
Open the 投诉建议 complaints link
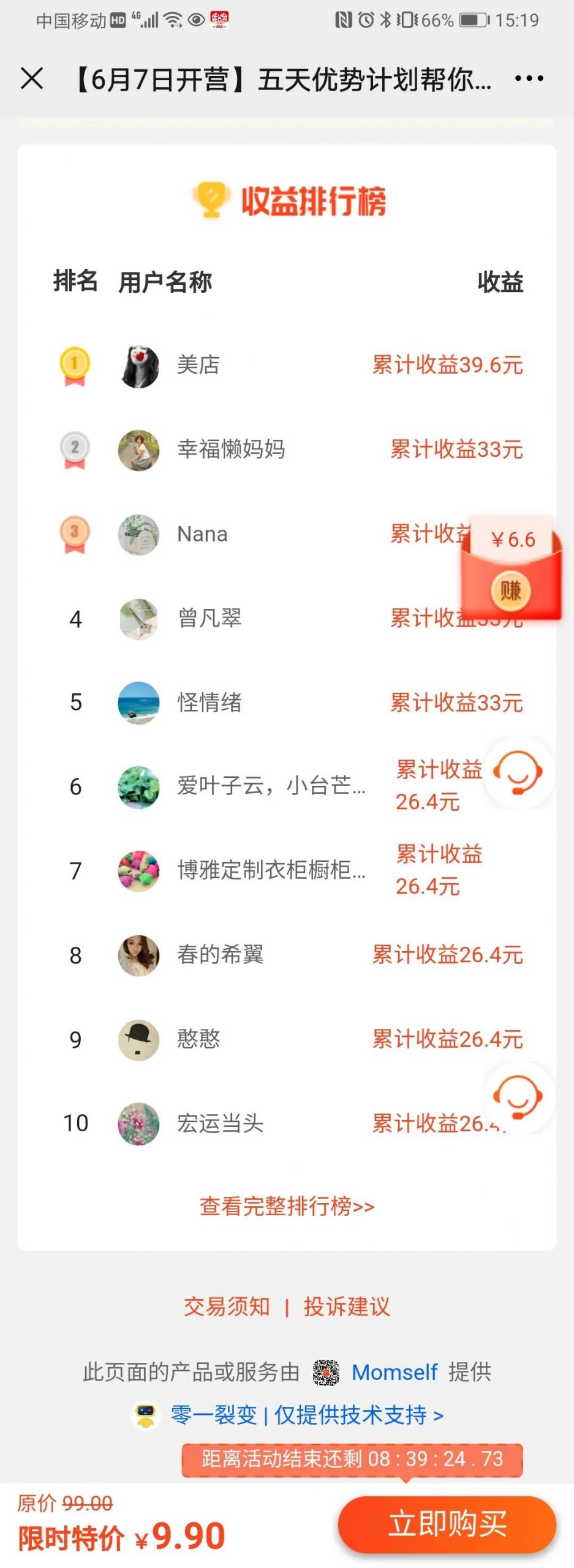[x=347, y=1306]
